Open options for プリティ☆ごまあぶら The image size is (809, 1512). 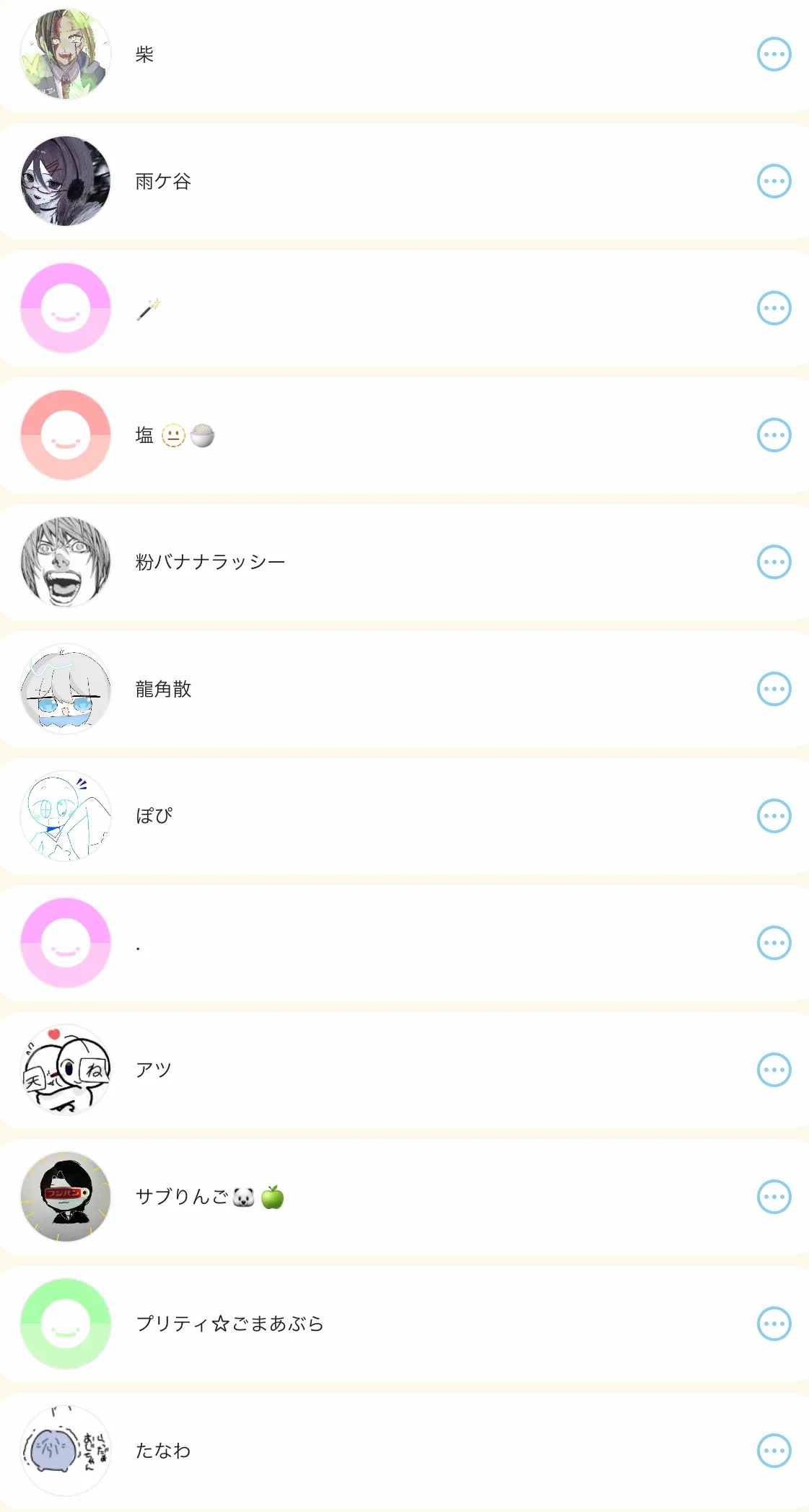click(774, 1324)
